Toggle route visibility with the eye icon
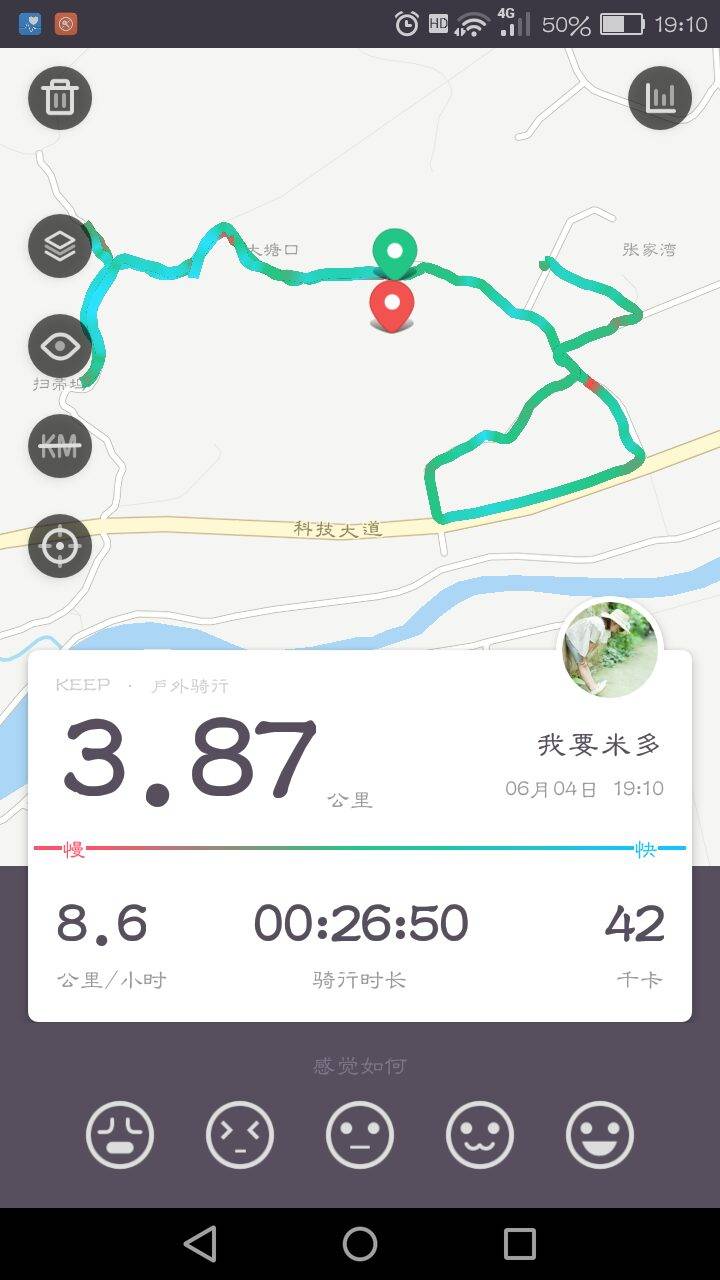The height and width of the screenshot is (1280, 720). coord(60,346)
